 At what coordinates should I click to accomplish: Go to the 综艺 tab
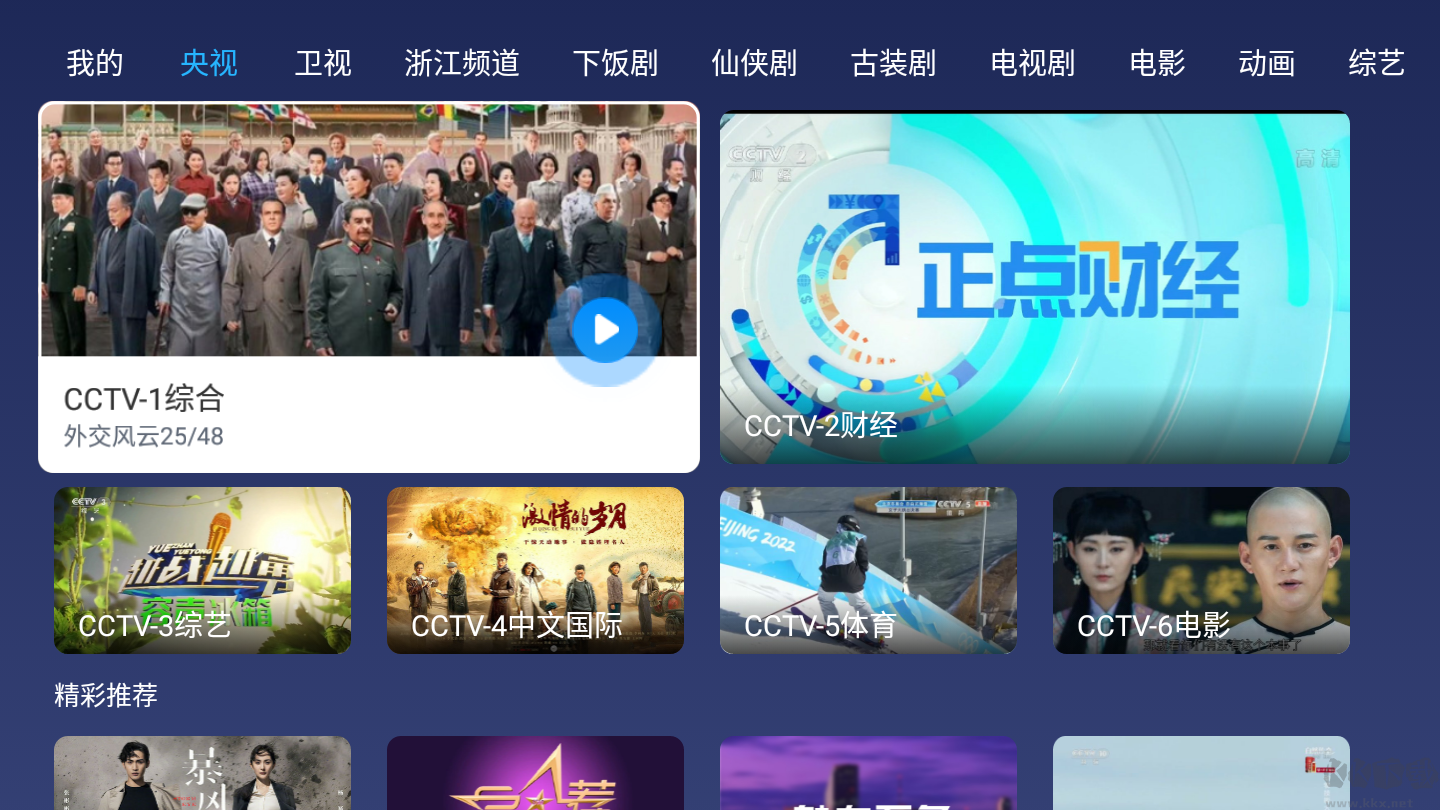pyautogui.click(x=1376, y=63)
